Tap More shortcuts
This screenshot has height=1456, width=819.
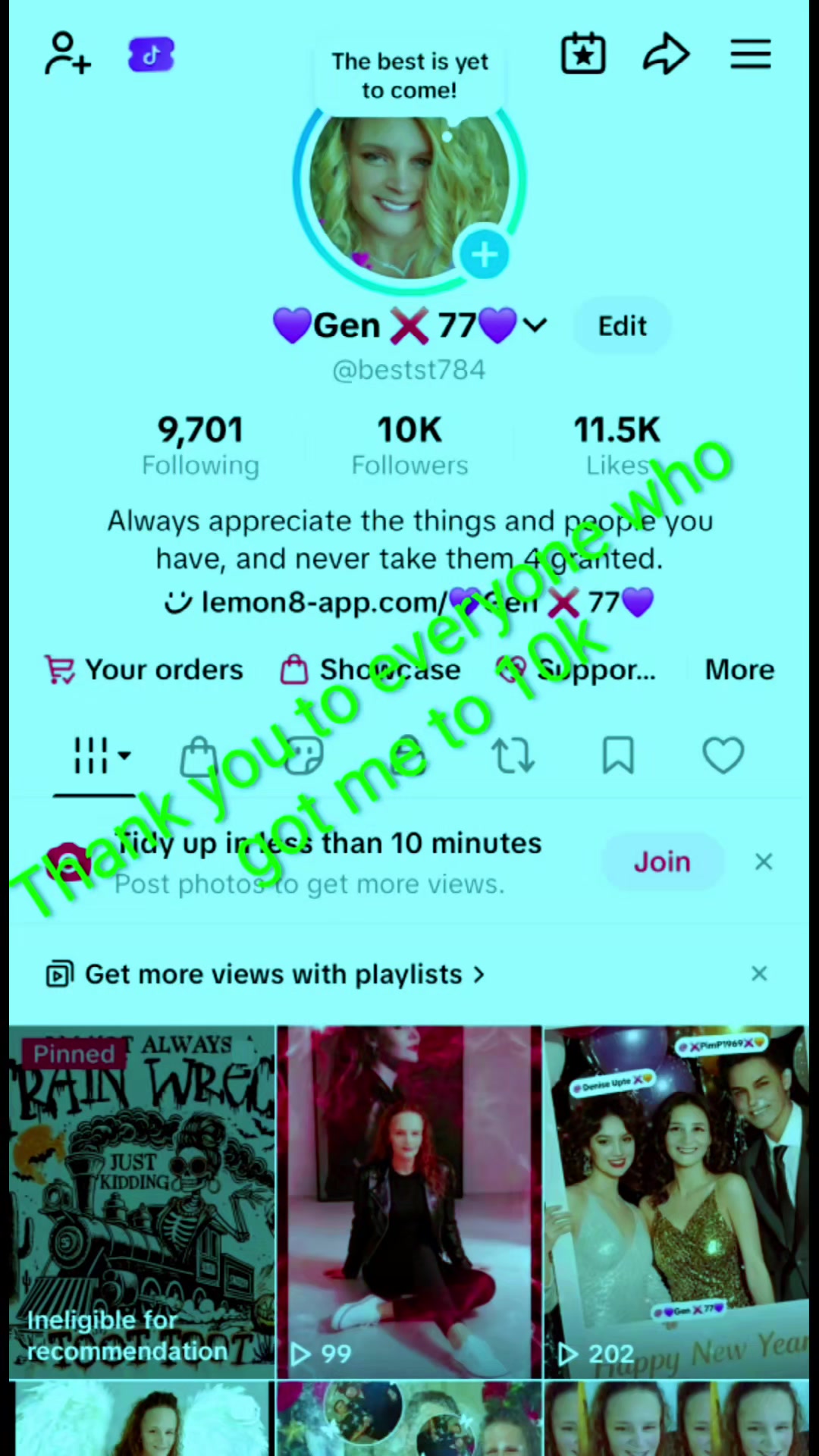[739, 670]
